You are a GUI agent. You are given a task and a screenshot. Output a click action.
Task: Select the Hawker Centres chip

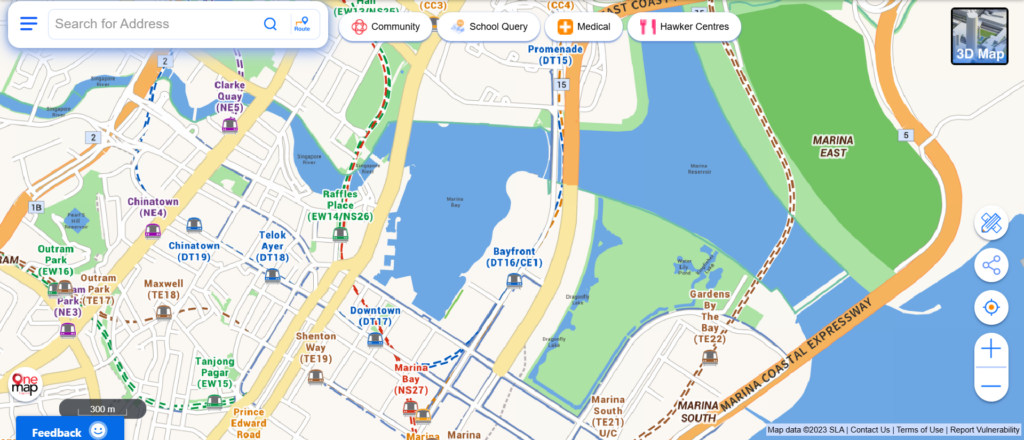(684, 27)
